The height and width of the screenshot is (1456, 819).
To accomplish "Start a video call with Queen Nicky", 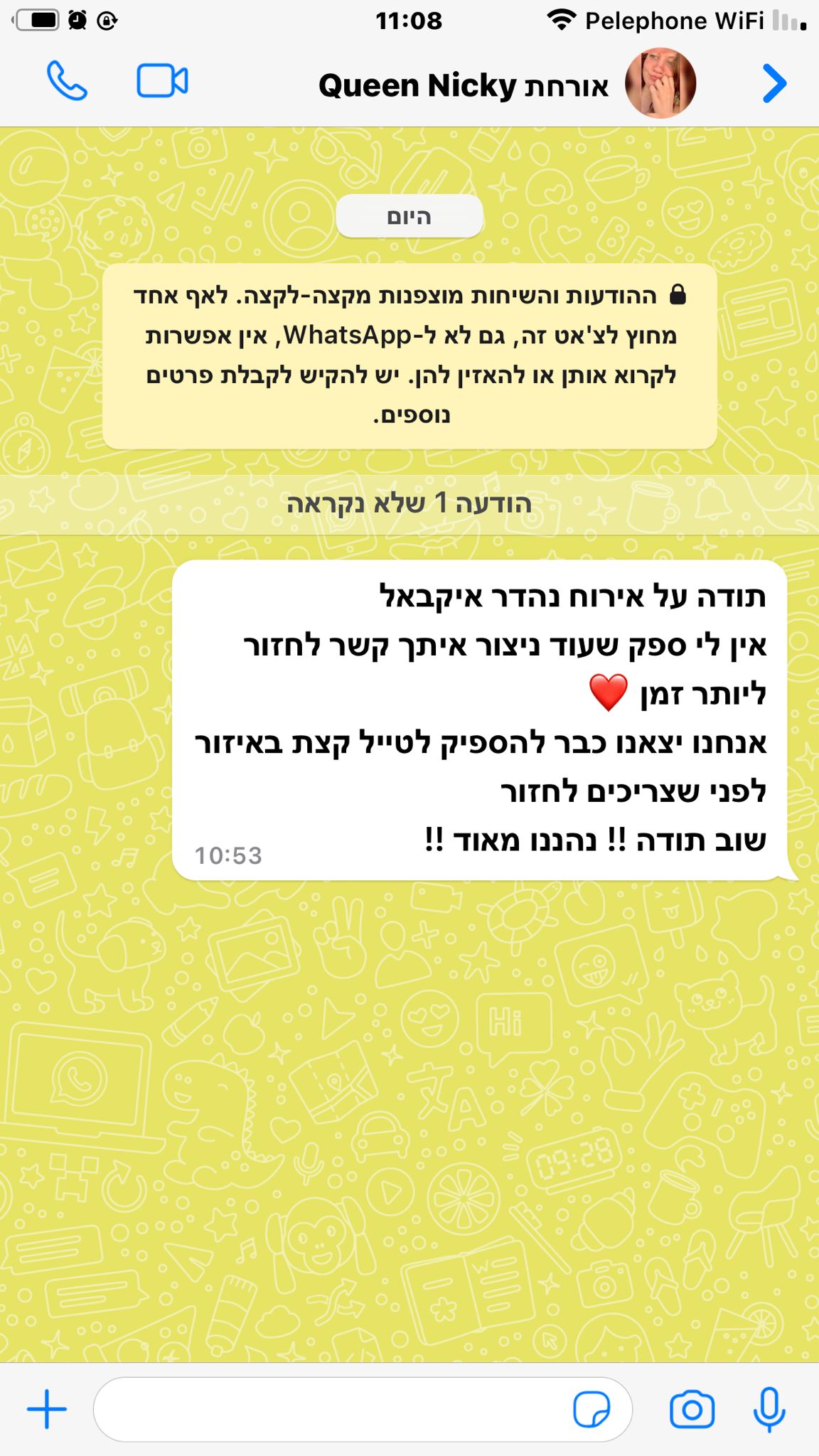I will 162,81.
